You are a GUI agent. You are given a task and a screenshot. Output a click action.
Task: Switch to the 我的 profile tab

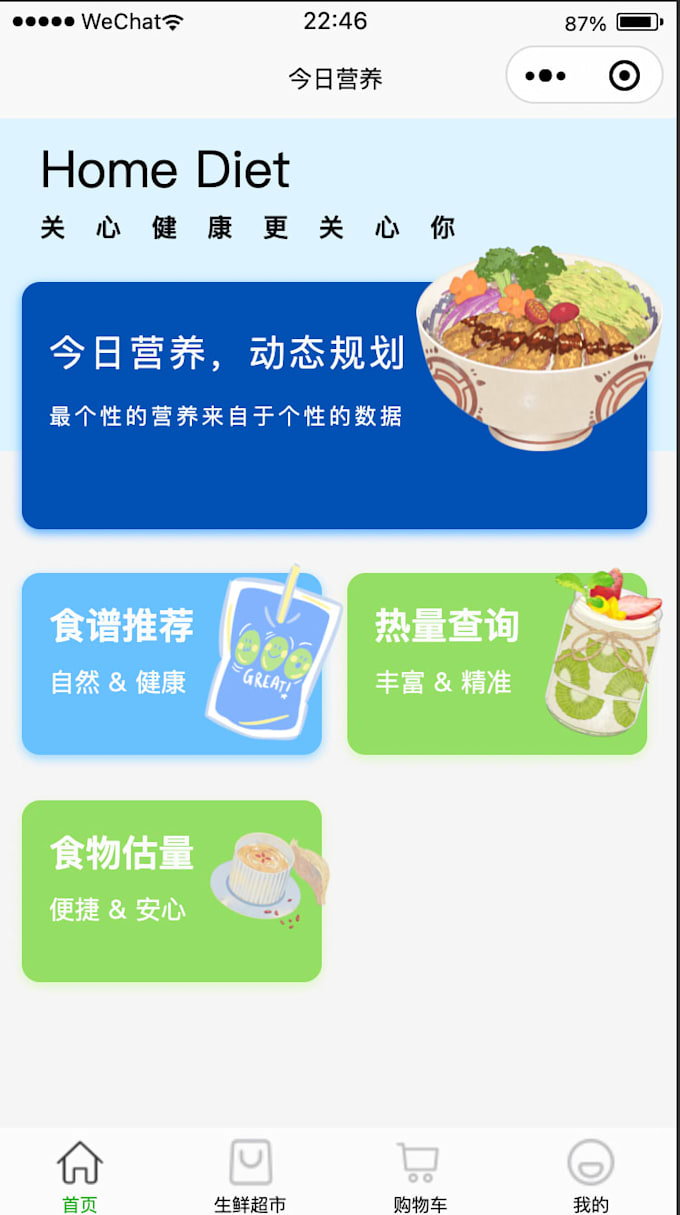tap(590, 1176)
